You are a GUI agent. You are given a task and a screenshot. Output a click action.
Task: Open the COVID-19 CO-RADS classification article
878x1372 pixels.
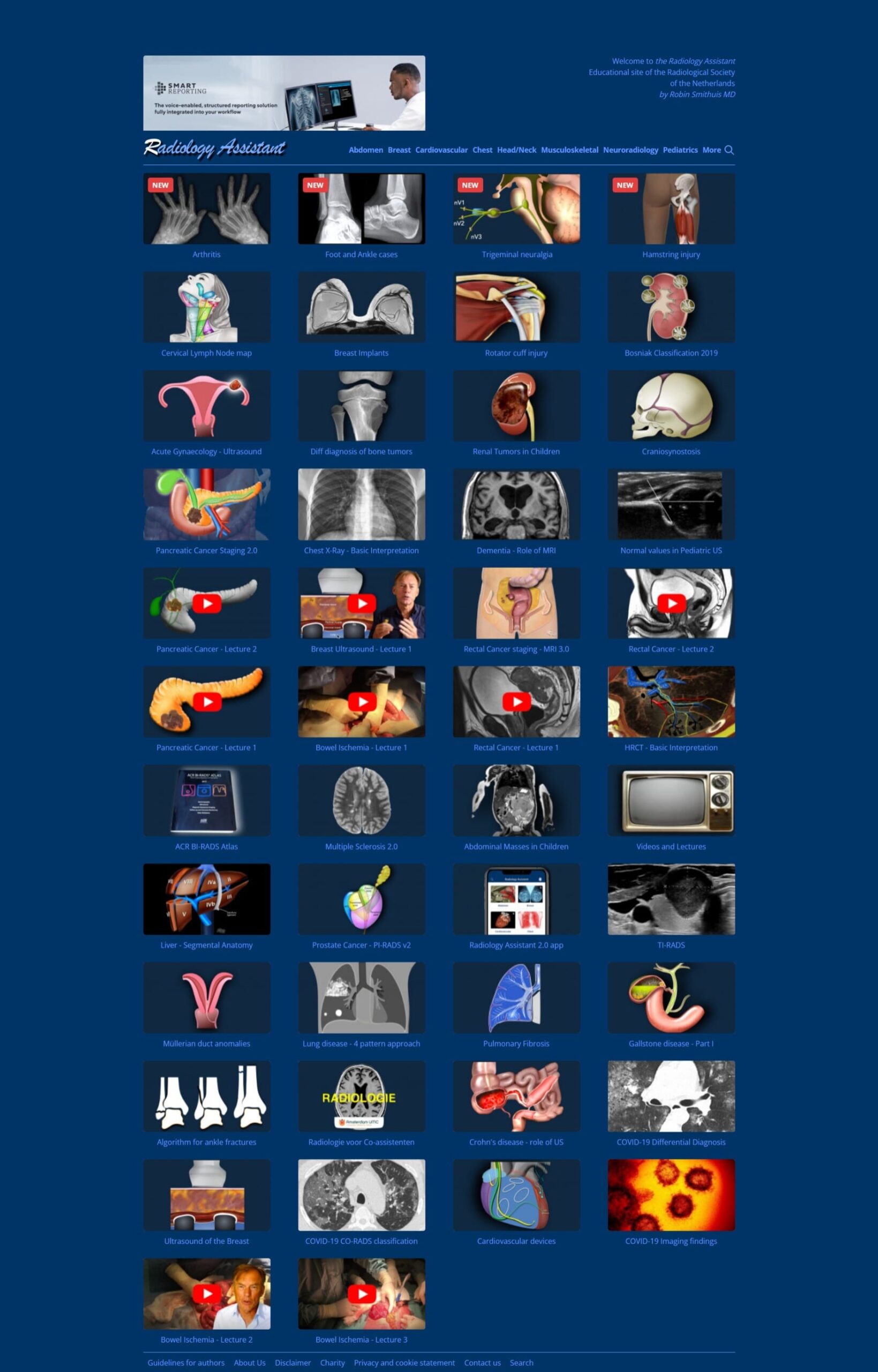click(x=362, y=1195)
